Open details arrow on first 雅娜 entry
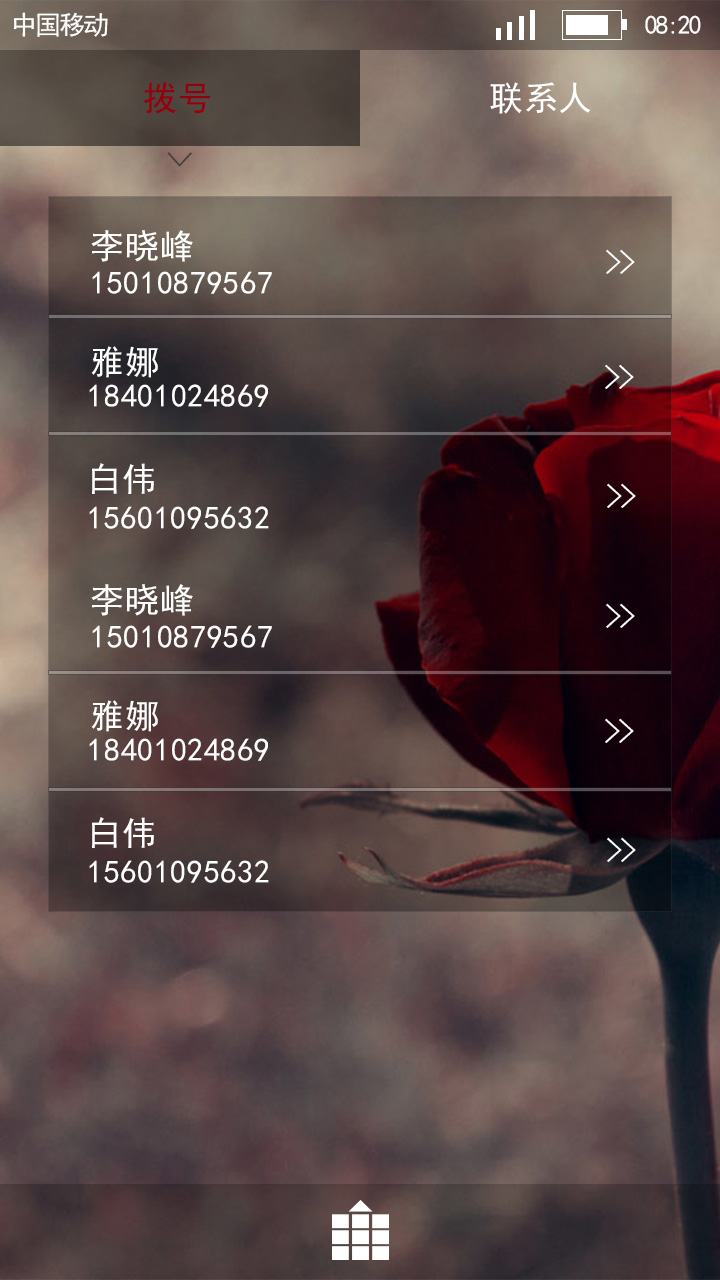720x1280 pixels. pyautogui.click(x=620, y=377)
